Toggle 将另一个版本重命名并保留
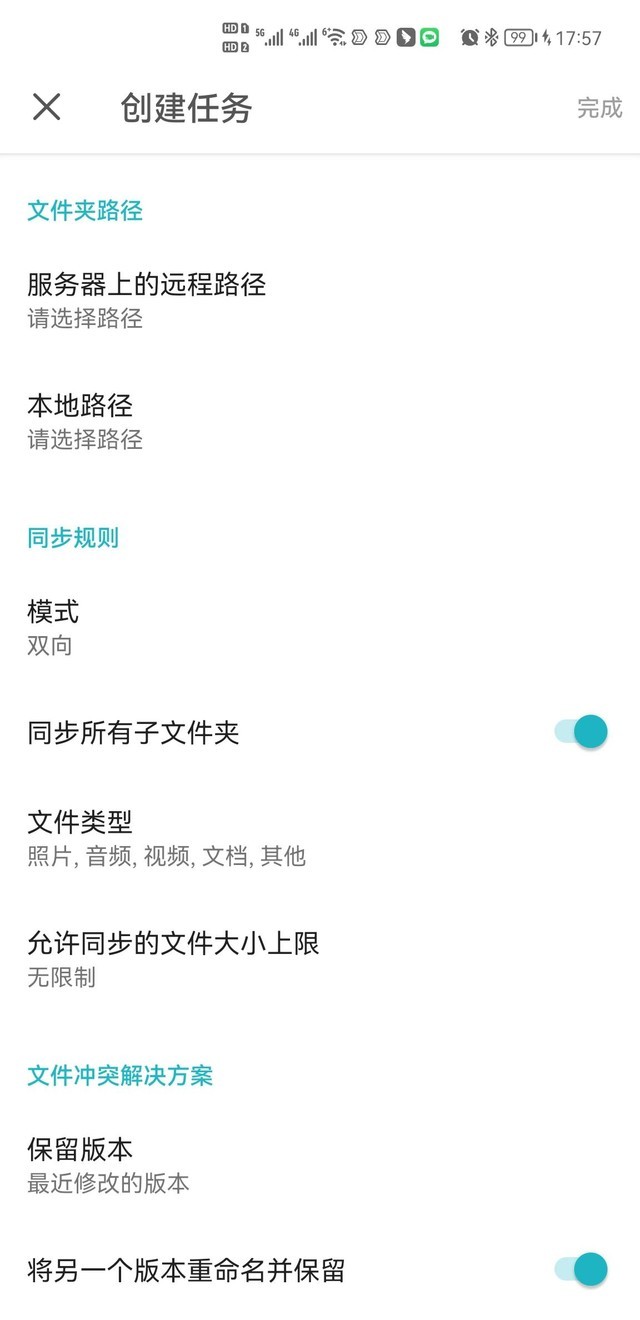Image resolution: width=640 pixels, height=1320 pixels. click(582, 1270)
